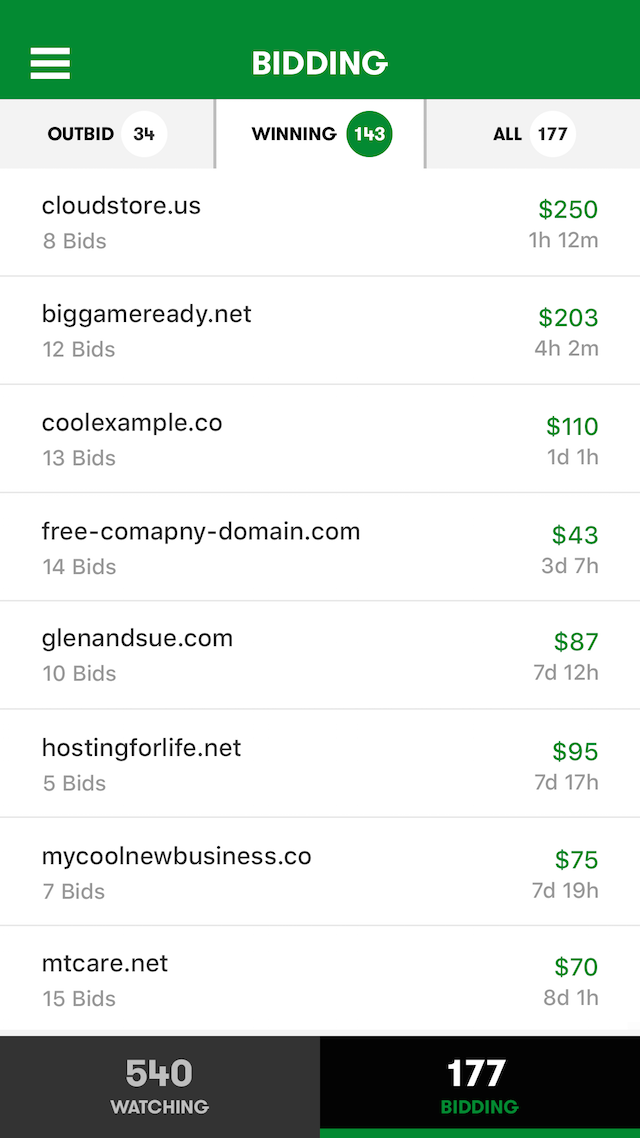This screenshot has height=1138, width=640.
Task: Select the Winning tab
Action: coord(320,134)
